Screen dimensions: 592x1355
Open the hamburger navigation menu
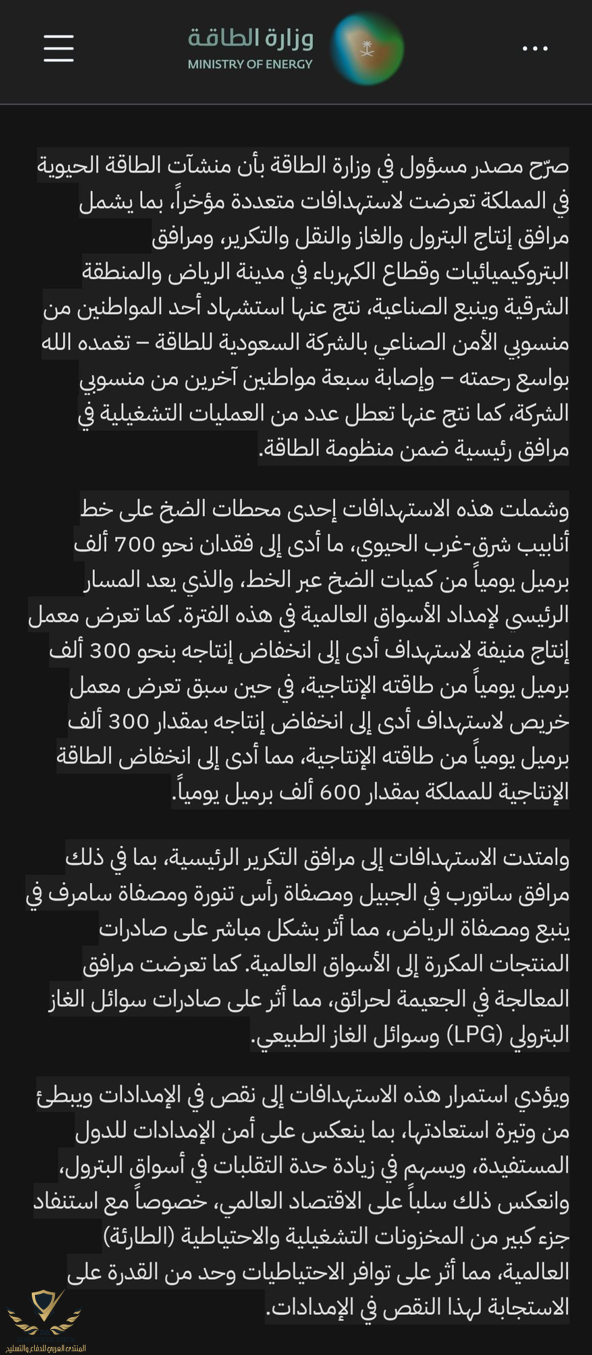tap(59, 48)
